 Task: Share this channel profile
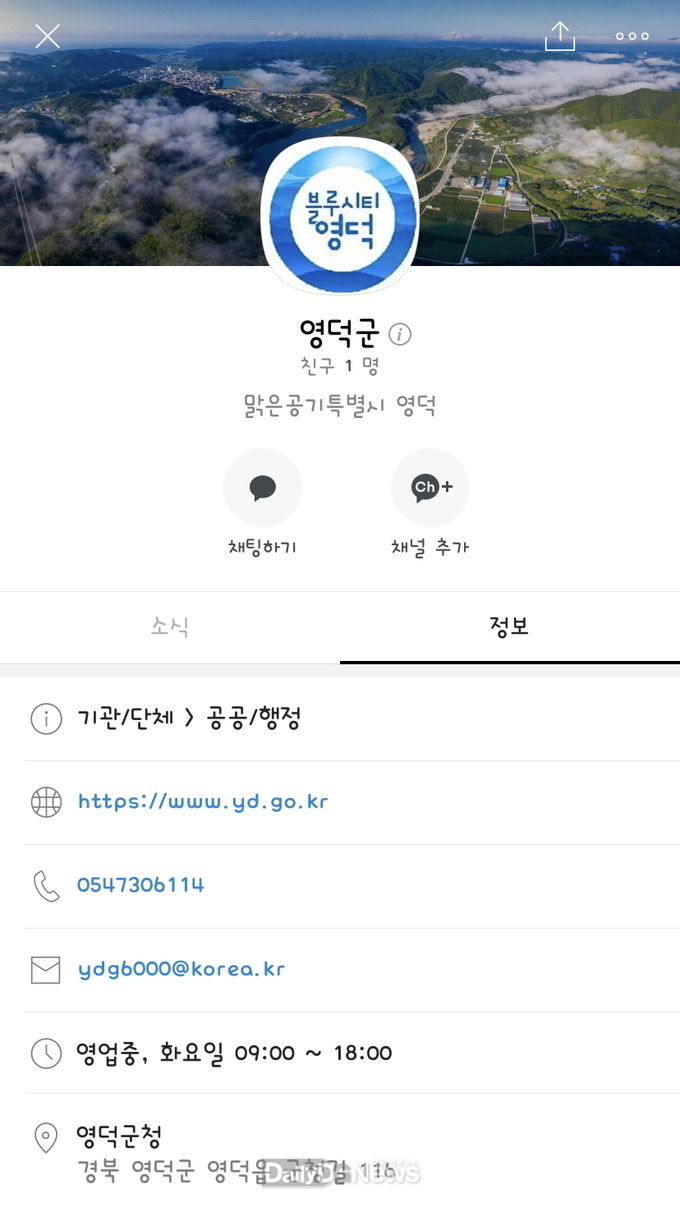point(560,36)
